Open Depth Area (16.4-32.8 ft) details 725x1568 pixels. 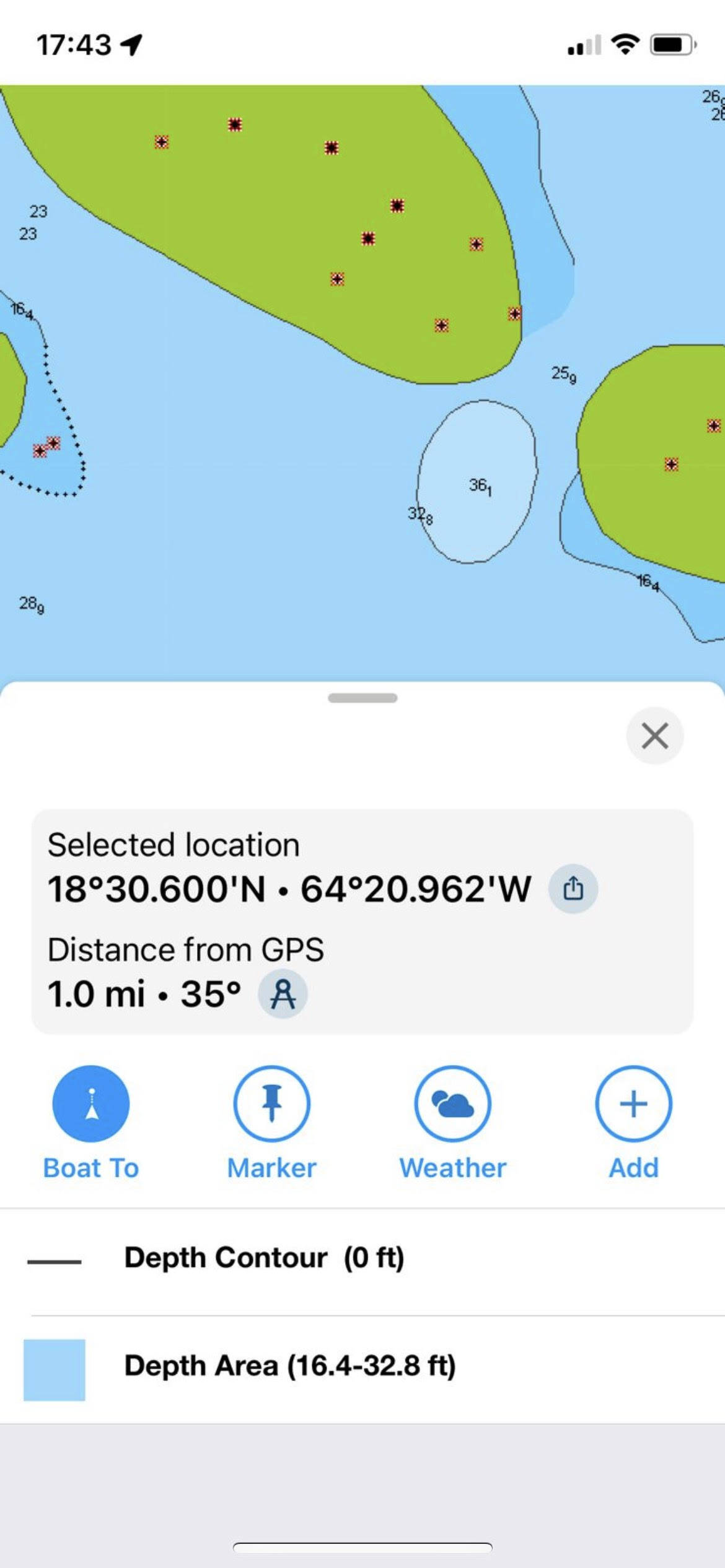[362, 1369]
